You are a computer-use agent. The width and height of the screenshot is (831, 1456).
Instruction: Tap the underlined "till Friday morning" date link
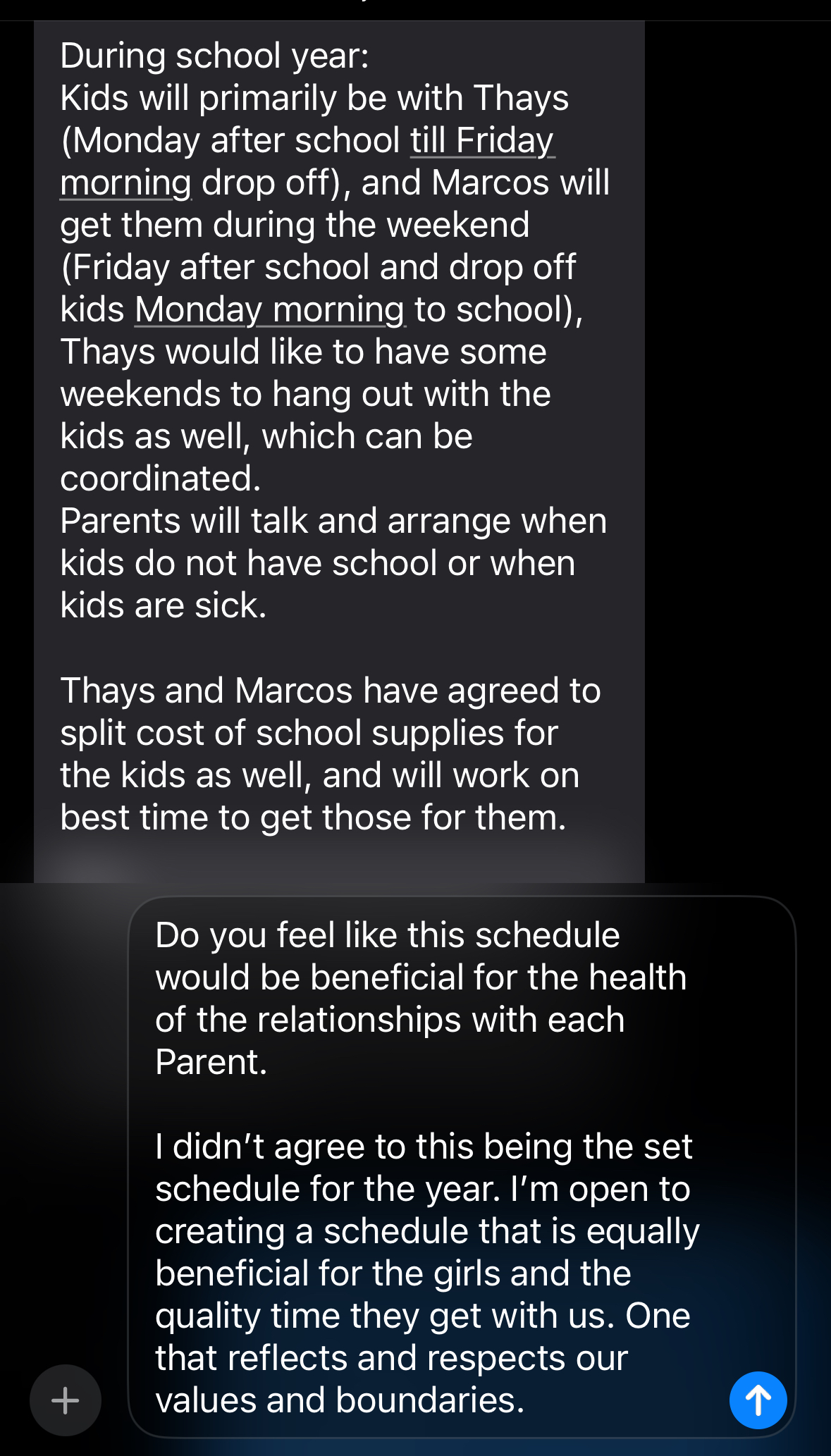(482, 141)
